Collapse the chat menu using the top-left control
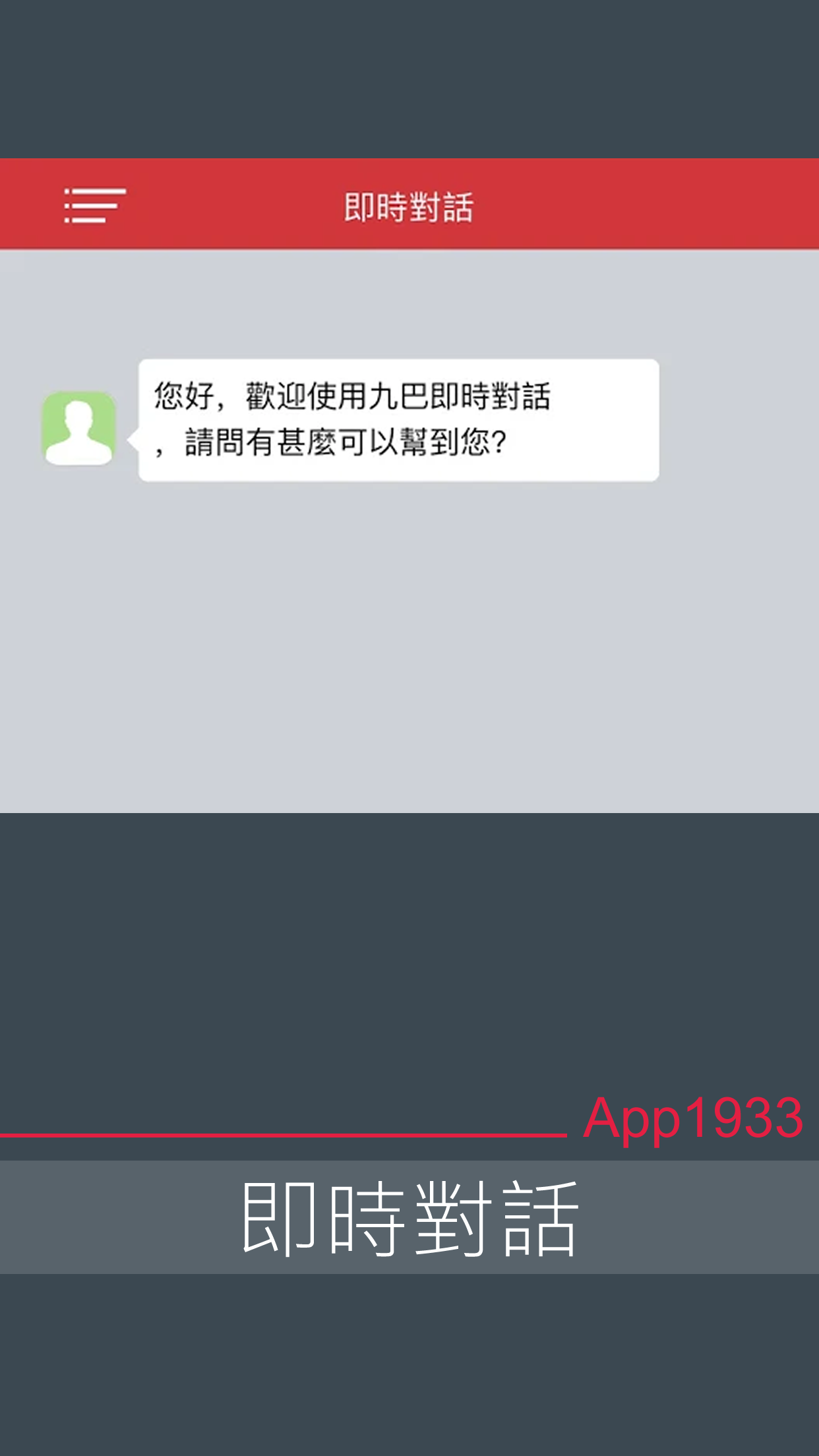 93,205
